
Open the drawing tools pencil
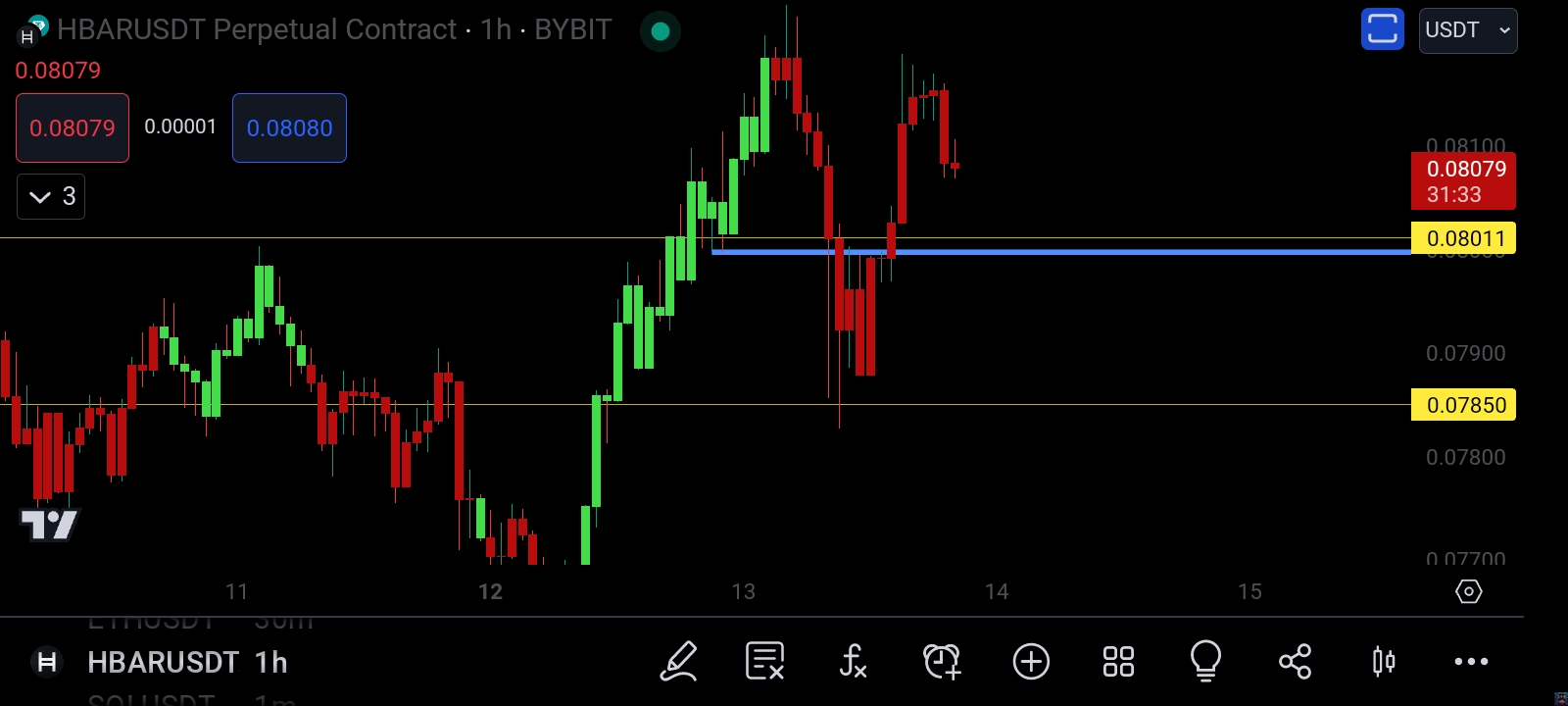[x=678, y=662]
